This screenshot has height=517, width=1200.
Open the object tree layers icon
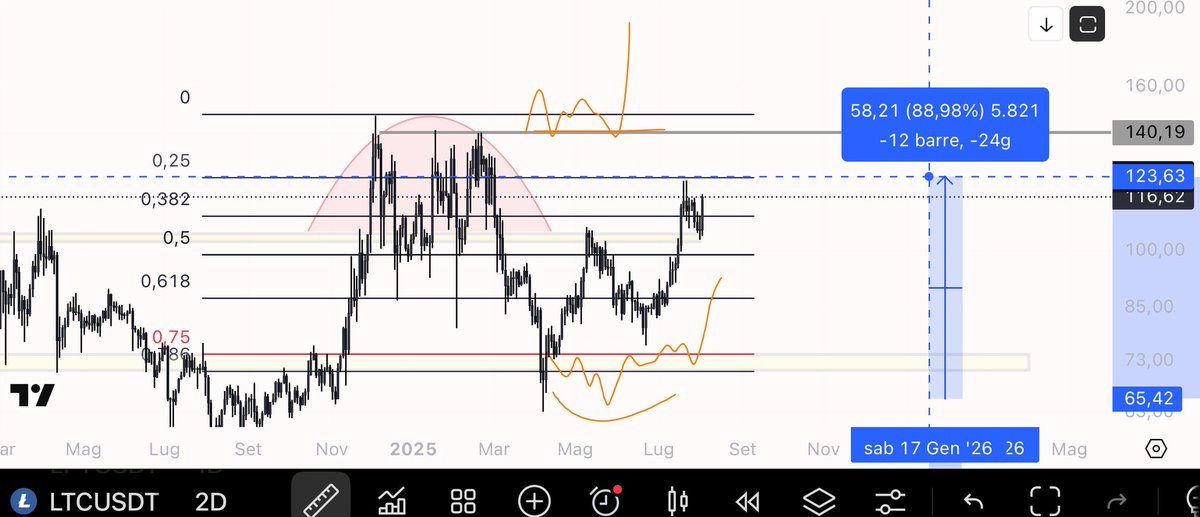(x=820, y=499)
